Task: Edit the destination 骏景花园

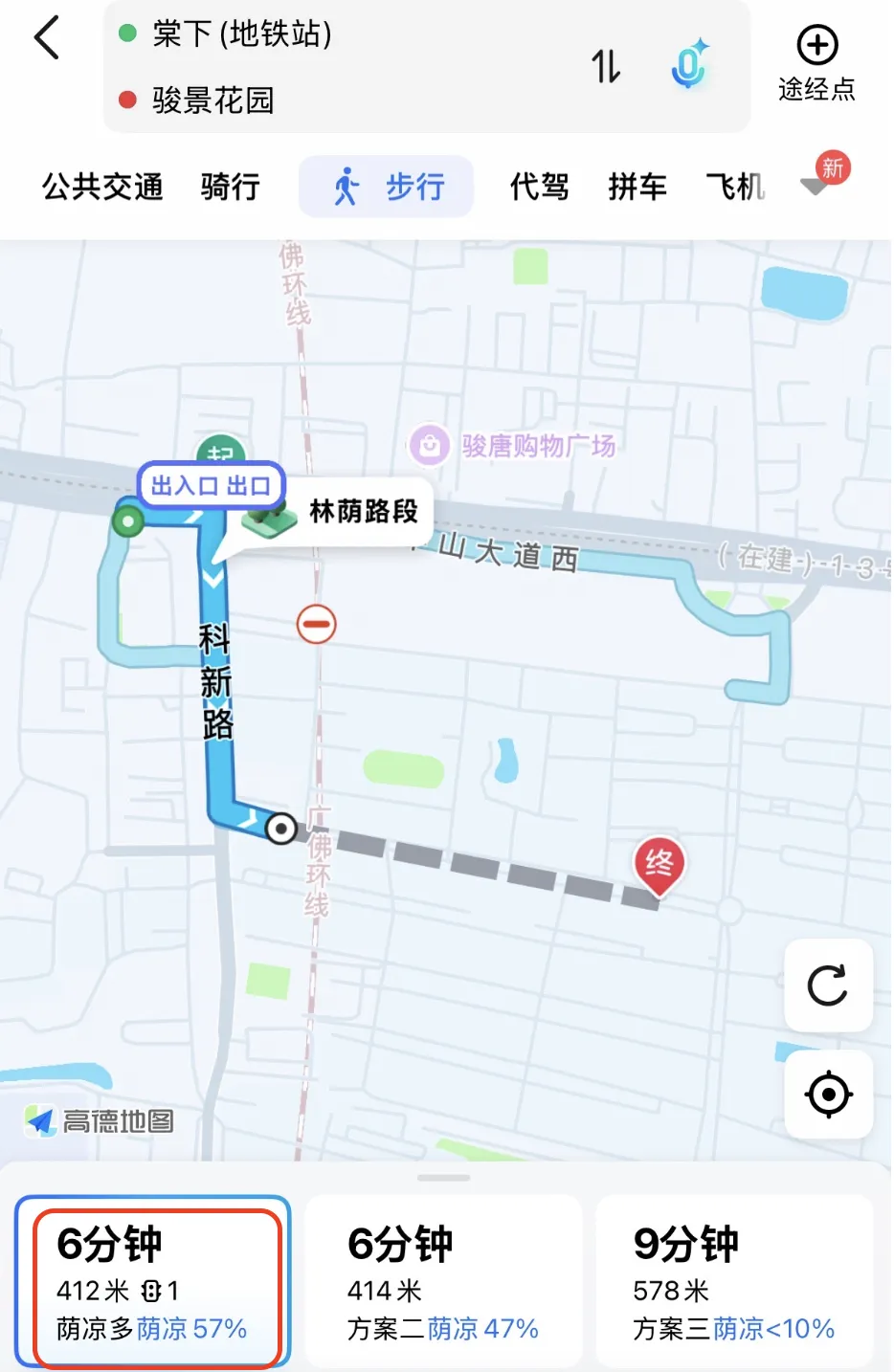Action: click(x=213, y=100)
